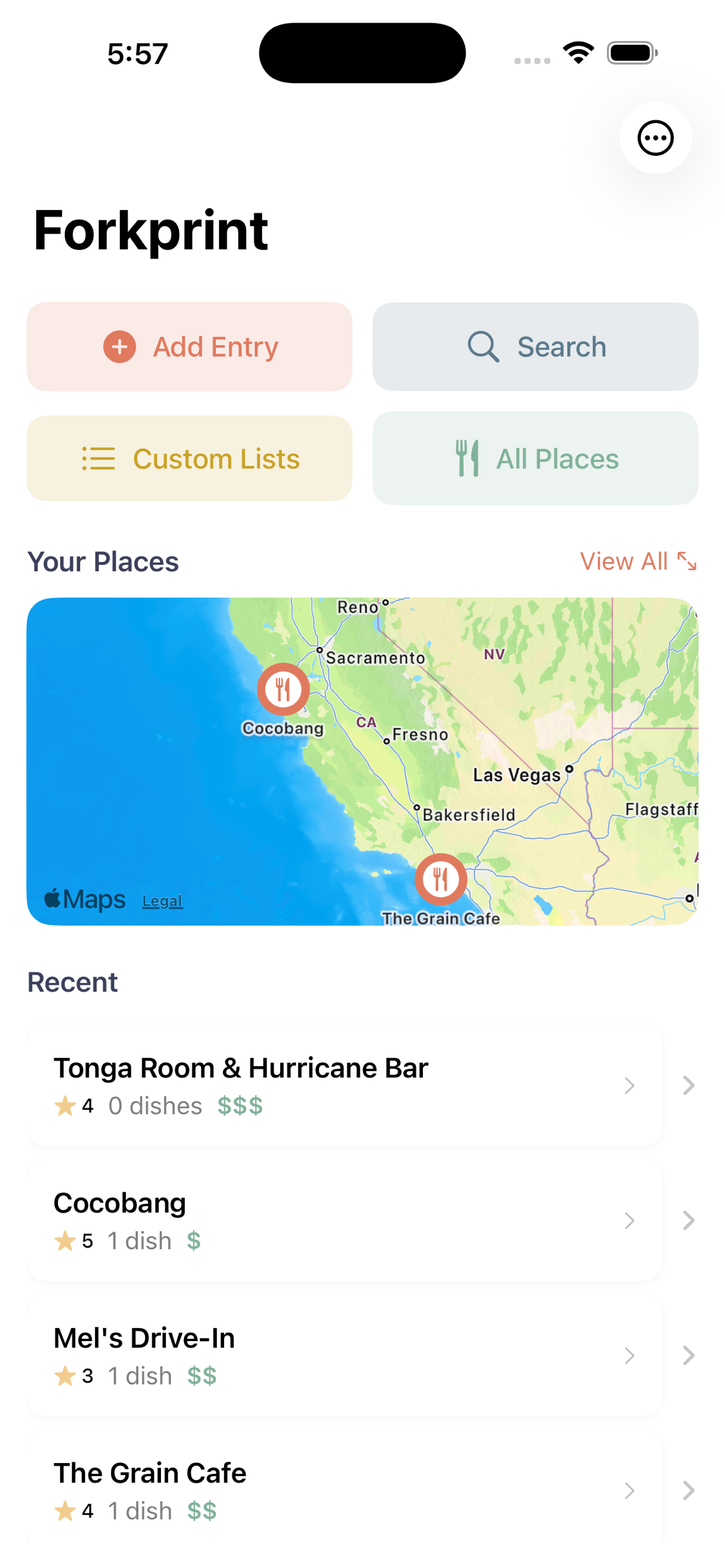Image resolution: width=725 pixels, height=1568 pixels.
Task: Open Tonga Room & Hurricane Bar entry
Action: [344, 1086]
